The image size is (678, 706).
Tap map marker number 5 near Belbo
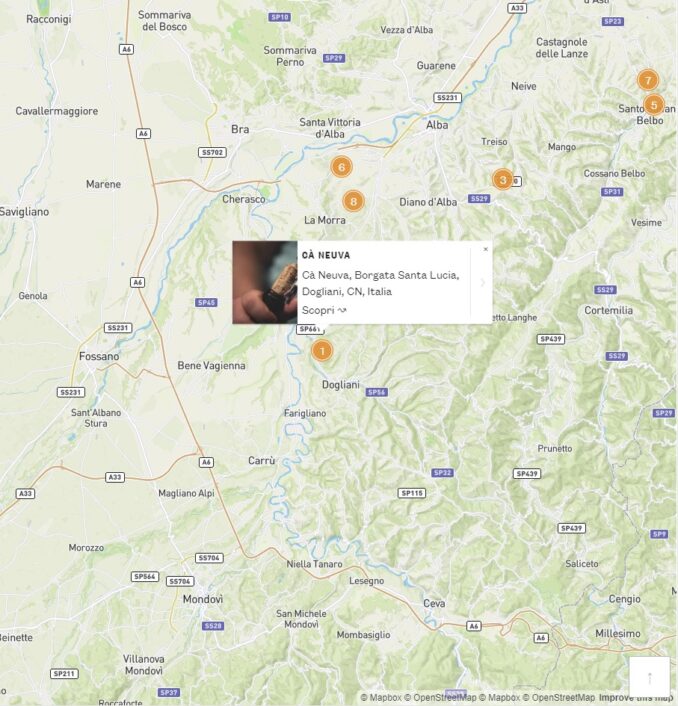(653, 104)
